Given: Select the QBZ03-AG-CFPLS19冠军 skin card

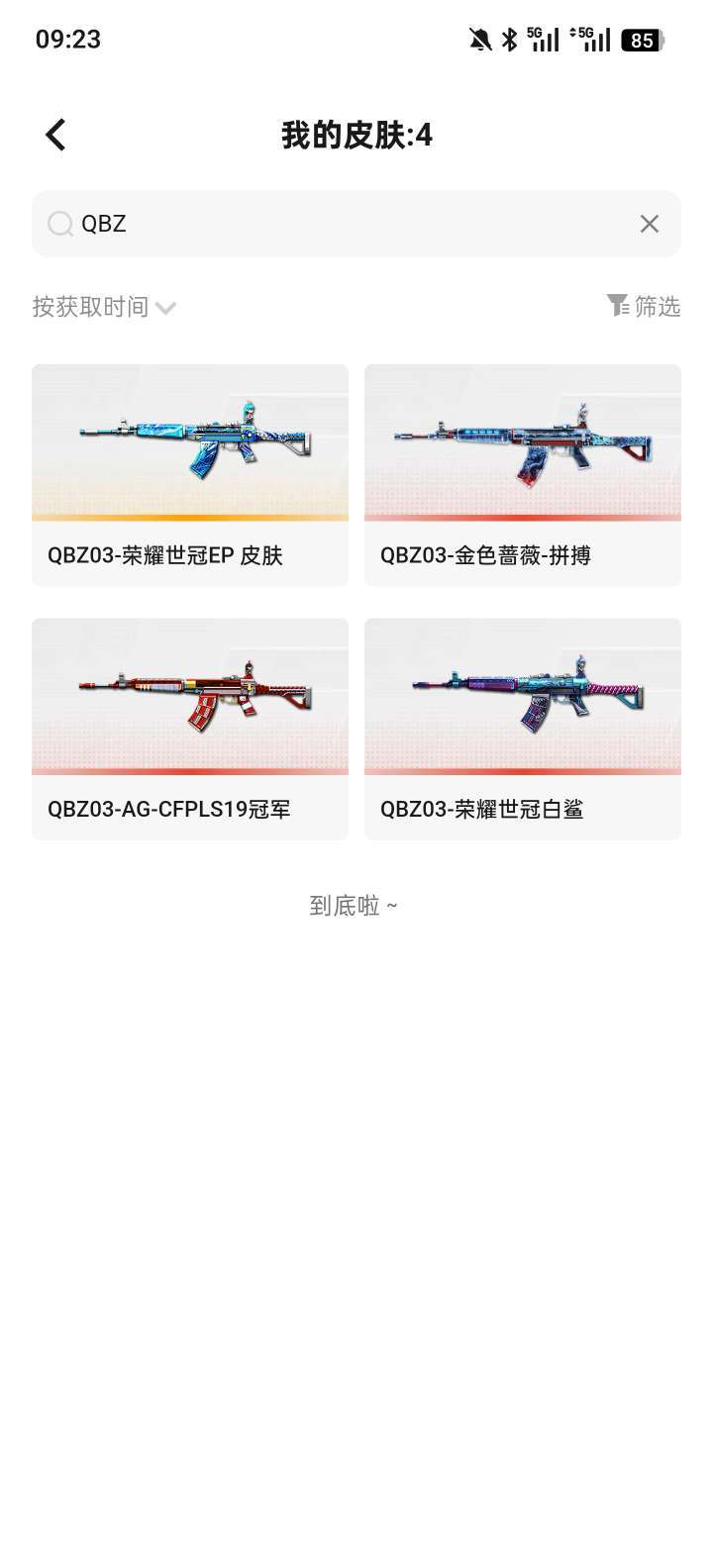Looking at the screenshot, I should [x=190, y=729].
